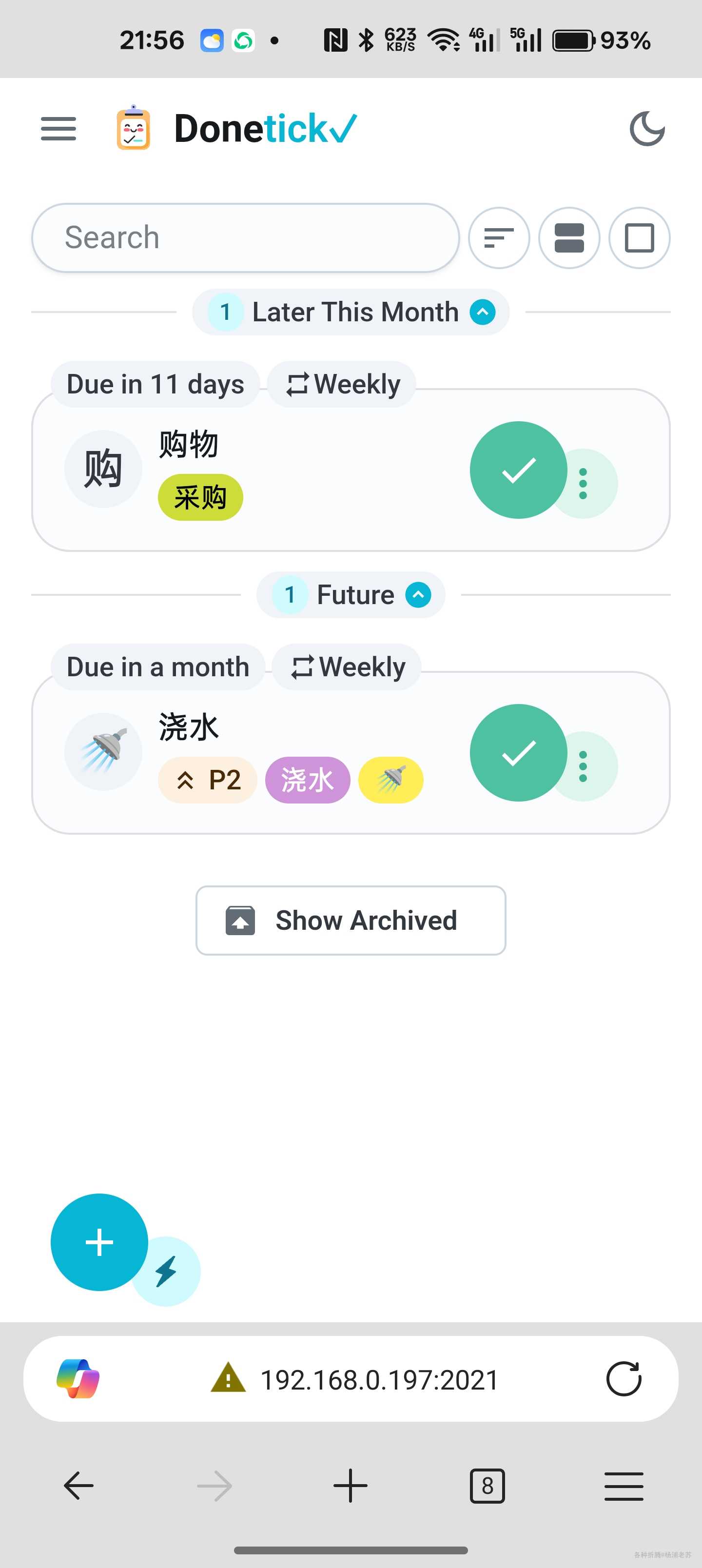Focus the Search field
702x1568 pixels.
pos(245,237)
